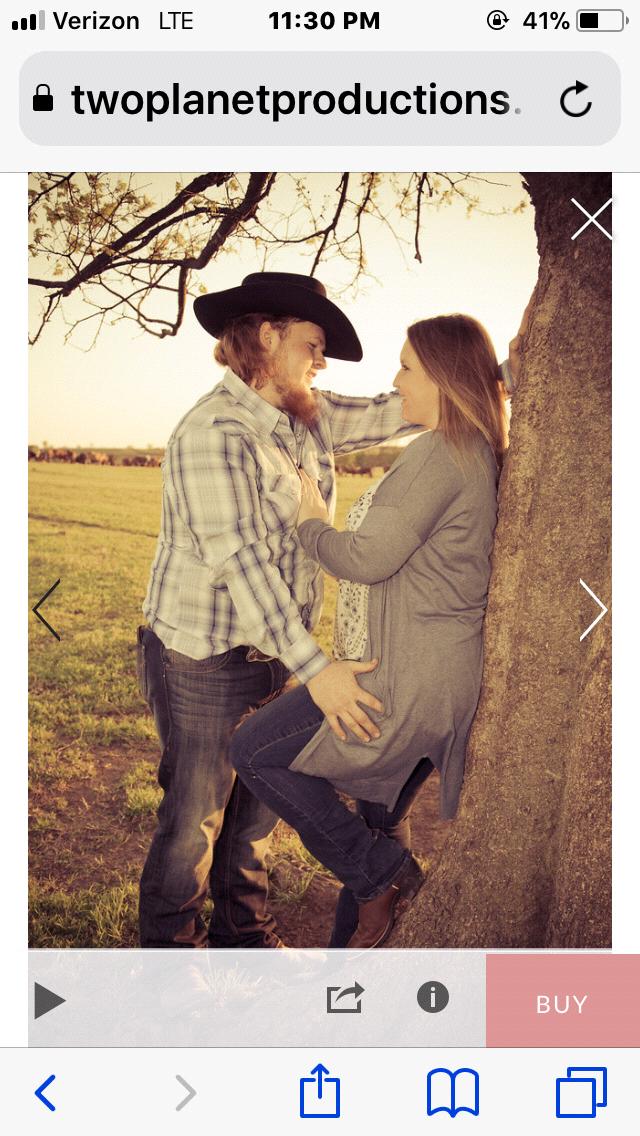Reload the twoplanetproductions page
The width and height of the screenshot is (640, 1136).
576,100
